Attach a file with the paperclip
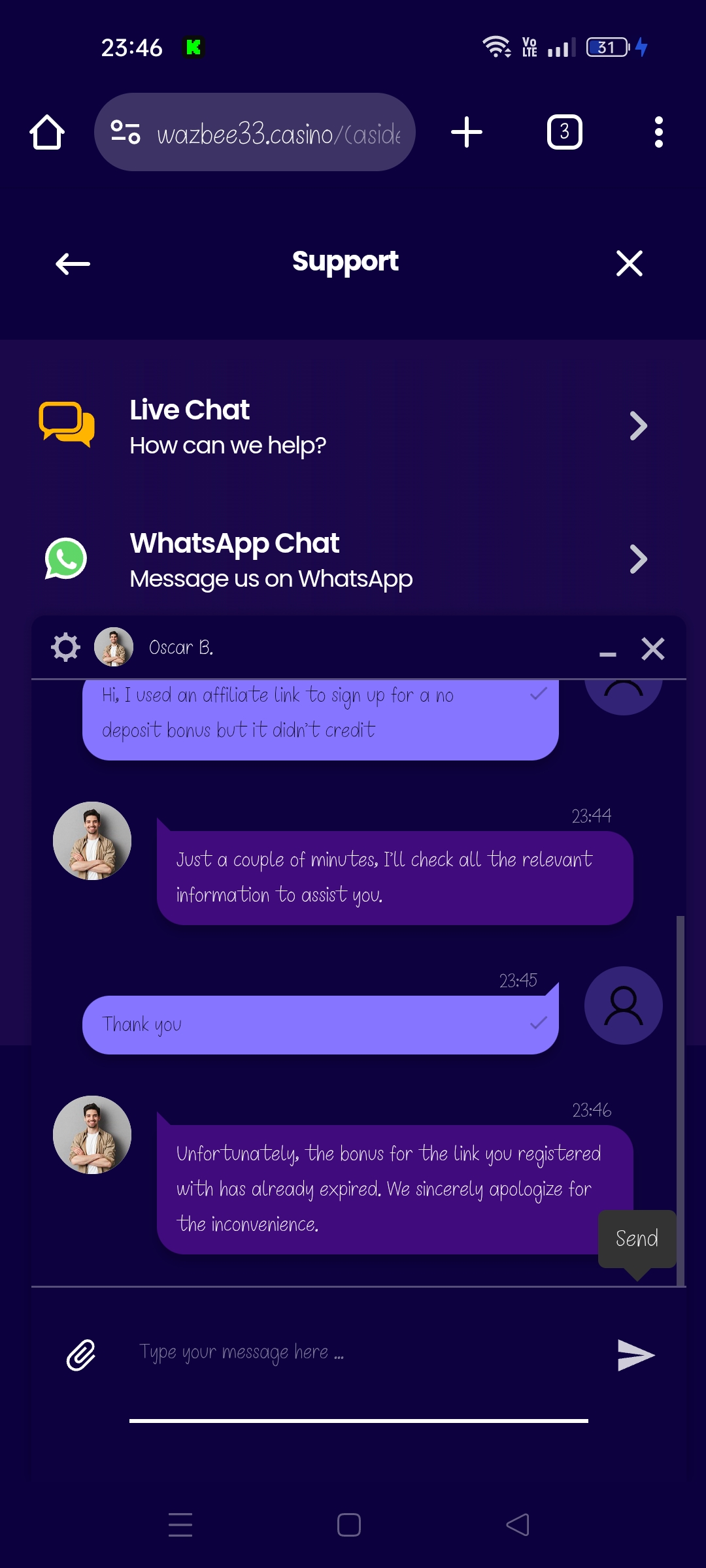The image size is (706, 1568). coord(81,1355)
